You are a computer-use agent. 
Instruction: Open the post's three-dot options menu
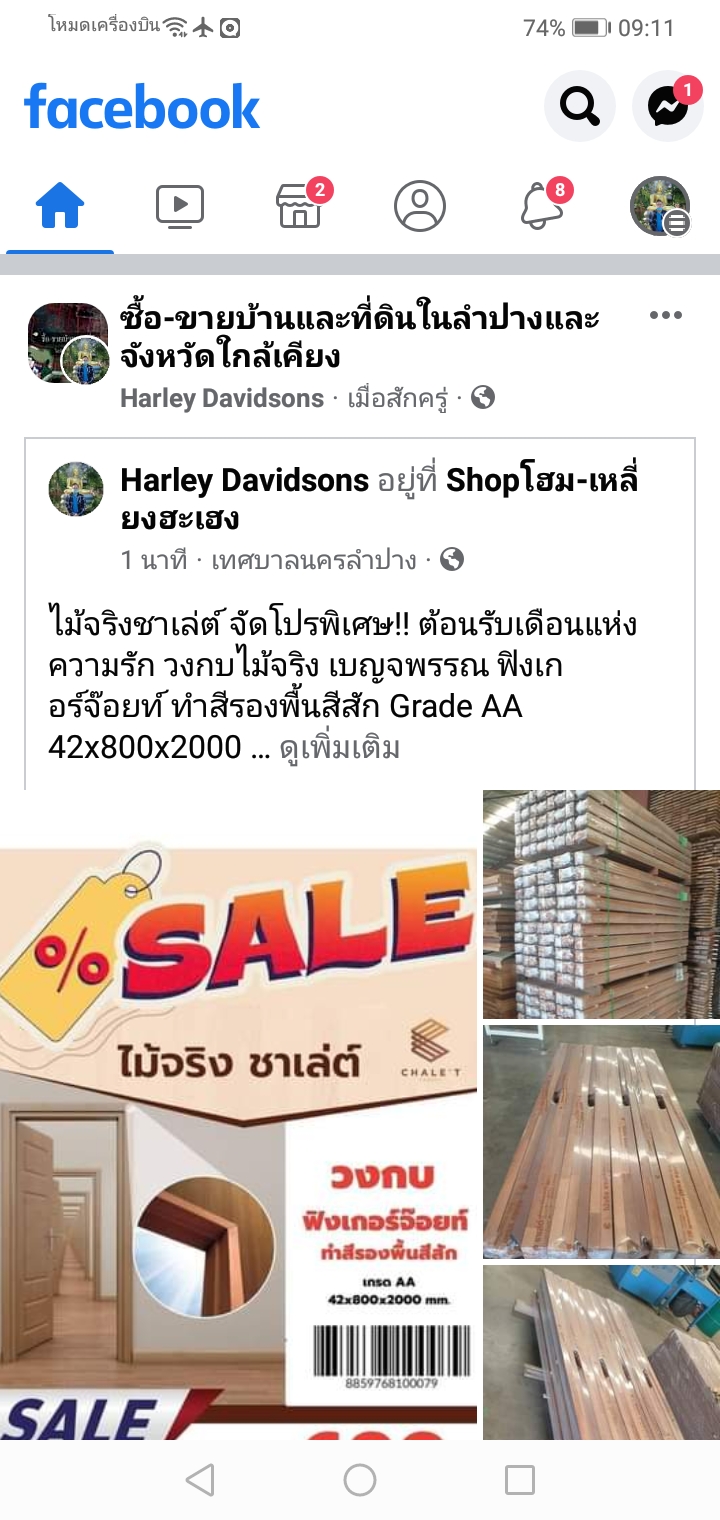(665, 316)
